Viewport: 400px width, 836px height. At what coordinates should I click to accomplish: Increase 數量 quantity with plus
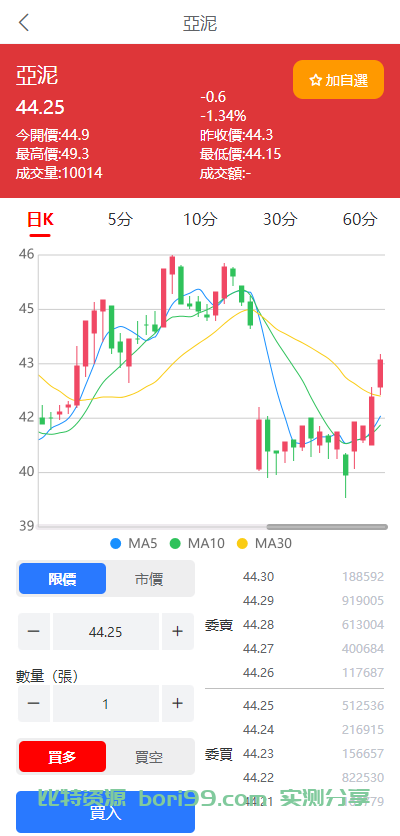[x=178, y=704]
